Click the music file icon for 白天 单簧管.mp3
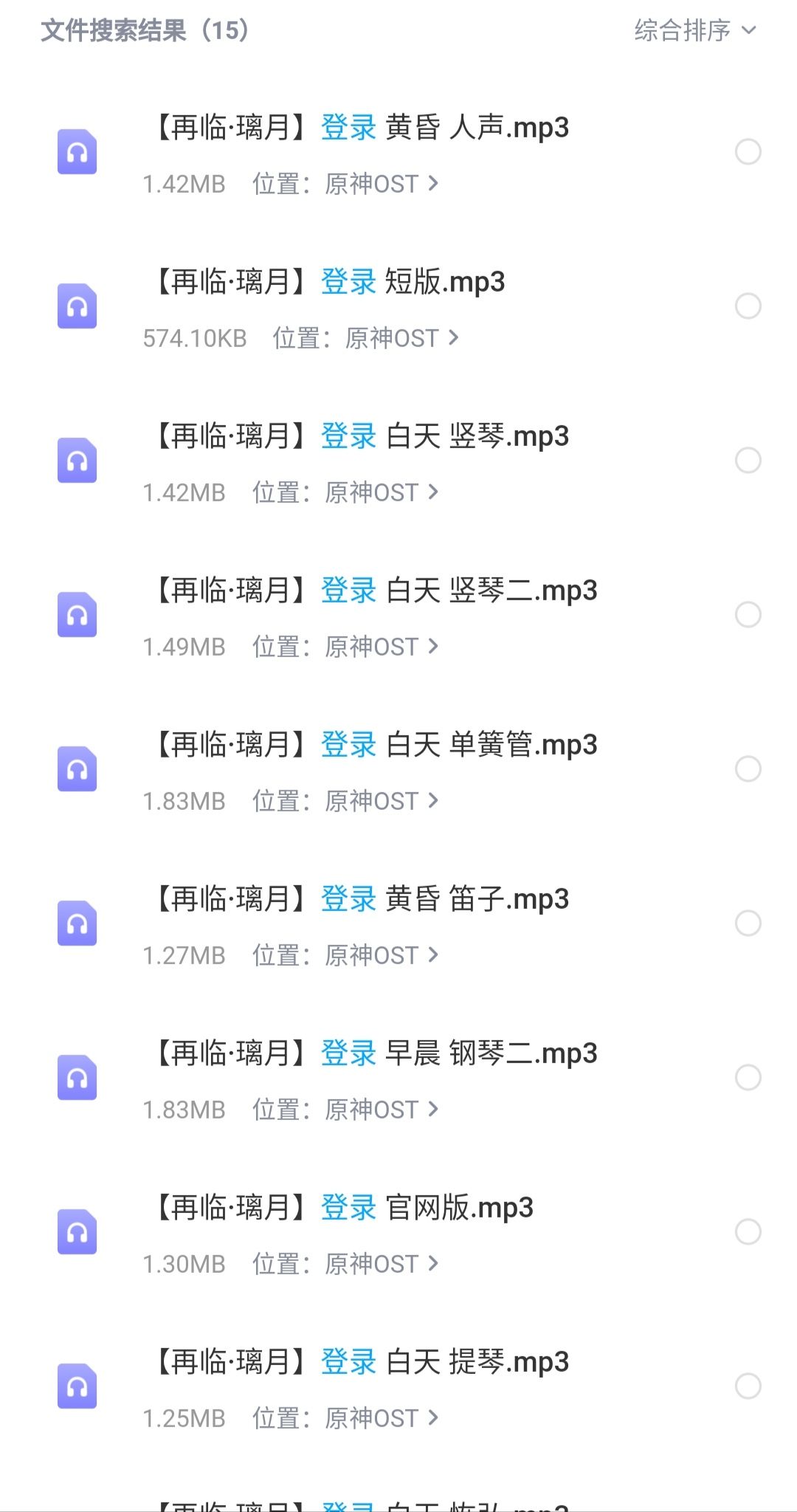The image size is (797, 1512). click(76, 770)
